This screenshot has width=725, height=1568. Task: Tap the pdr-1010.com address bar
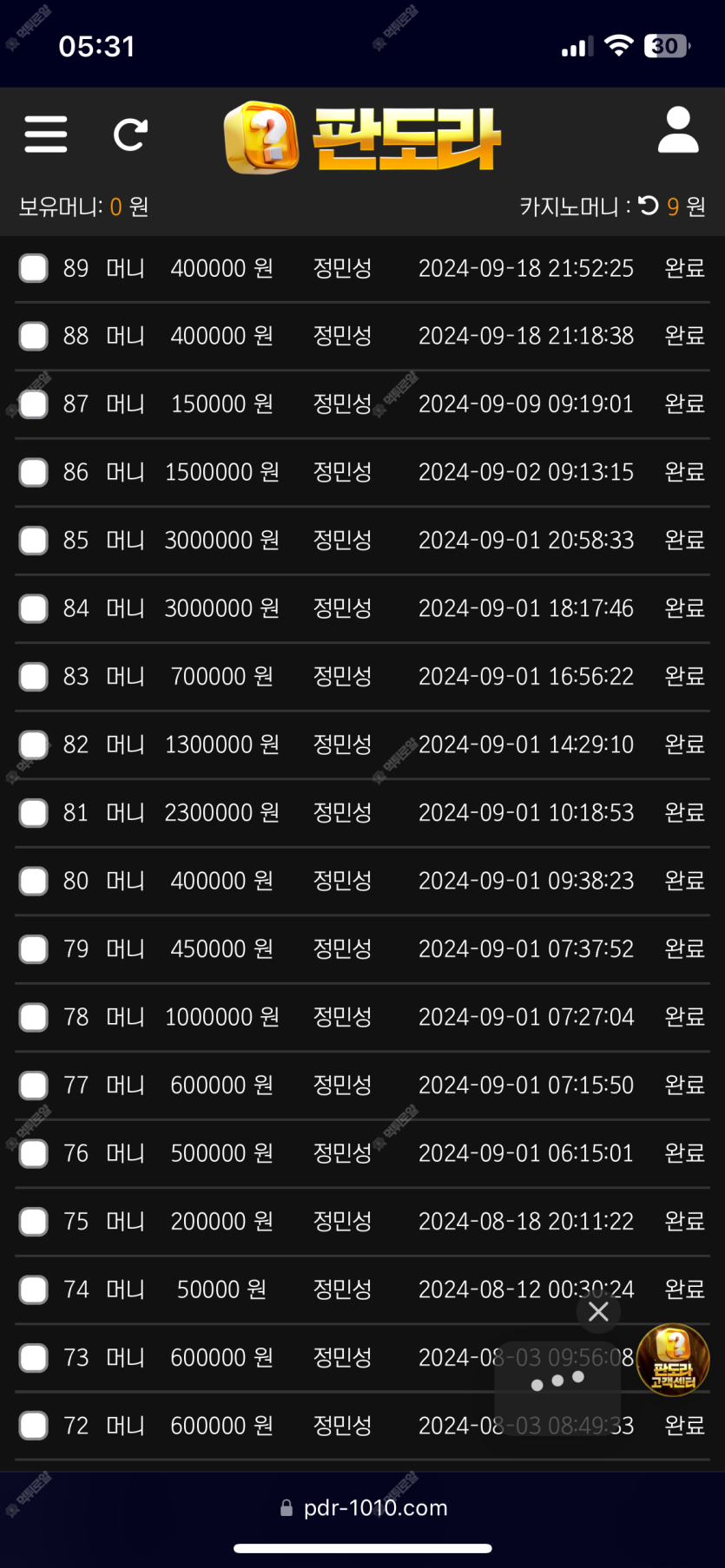click(364, 1508)
